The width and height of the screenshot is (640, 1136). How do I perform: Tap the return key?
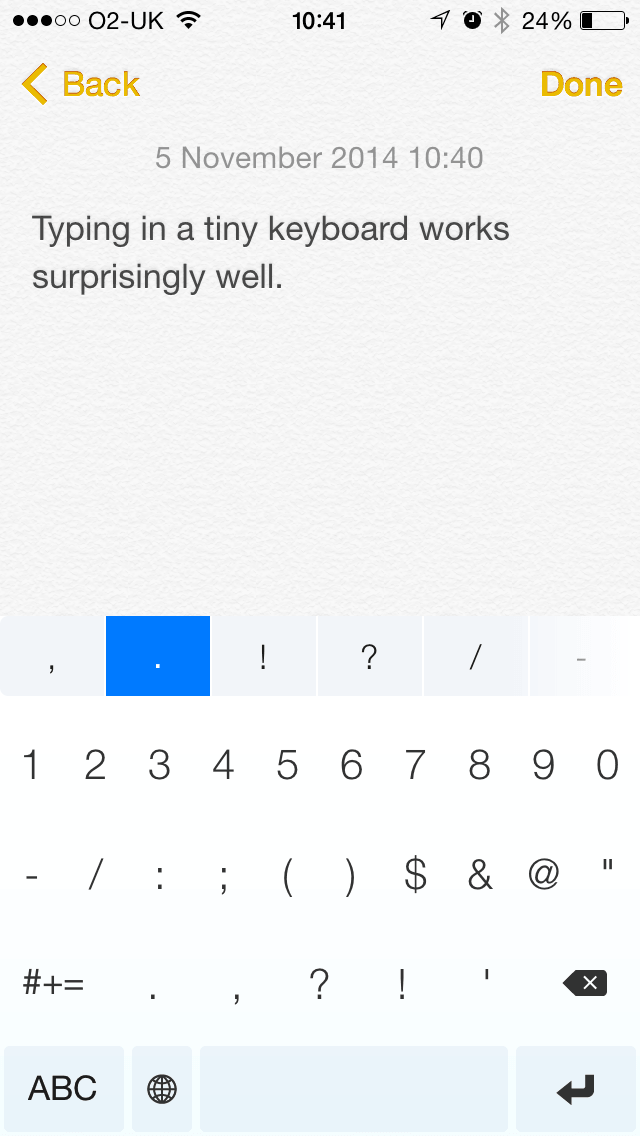(x=576, y=1088)
